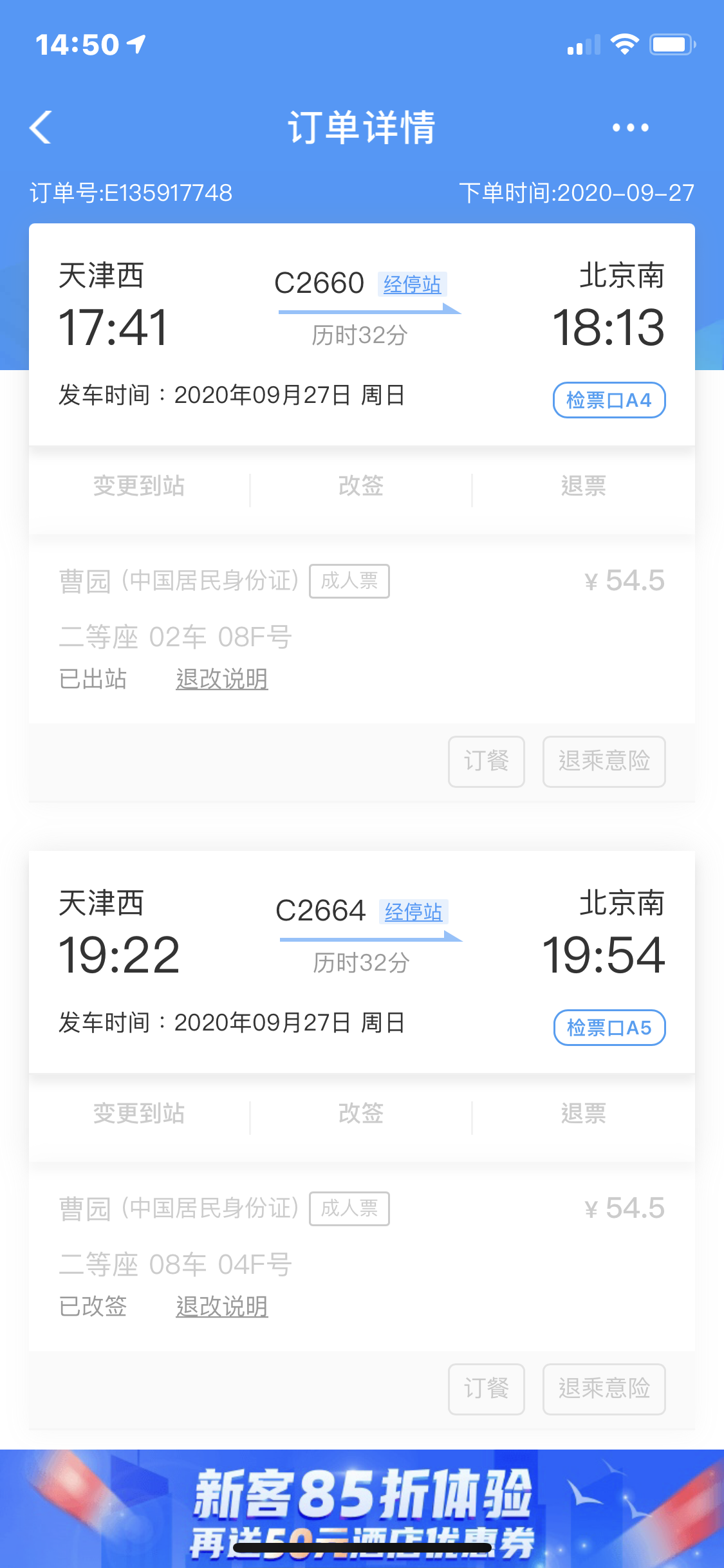Tap 退乘意险 for the C2664 ticket

click(x=604, y=1389)
